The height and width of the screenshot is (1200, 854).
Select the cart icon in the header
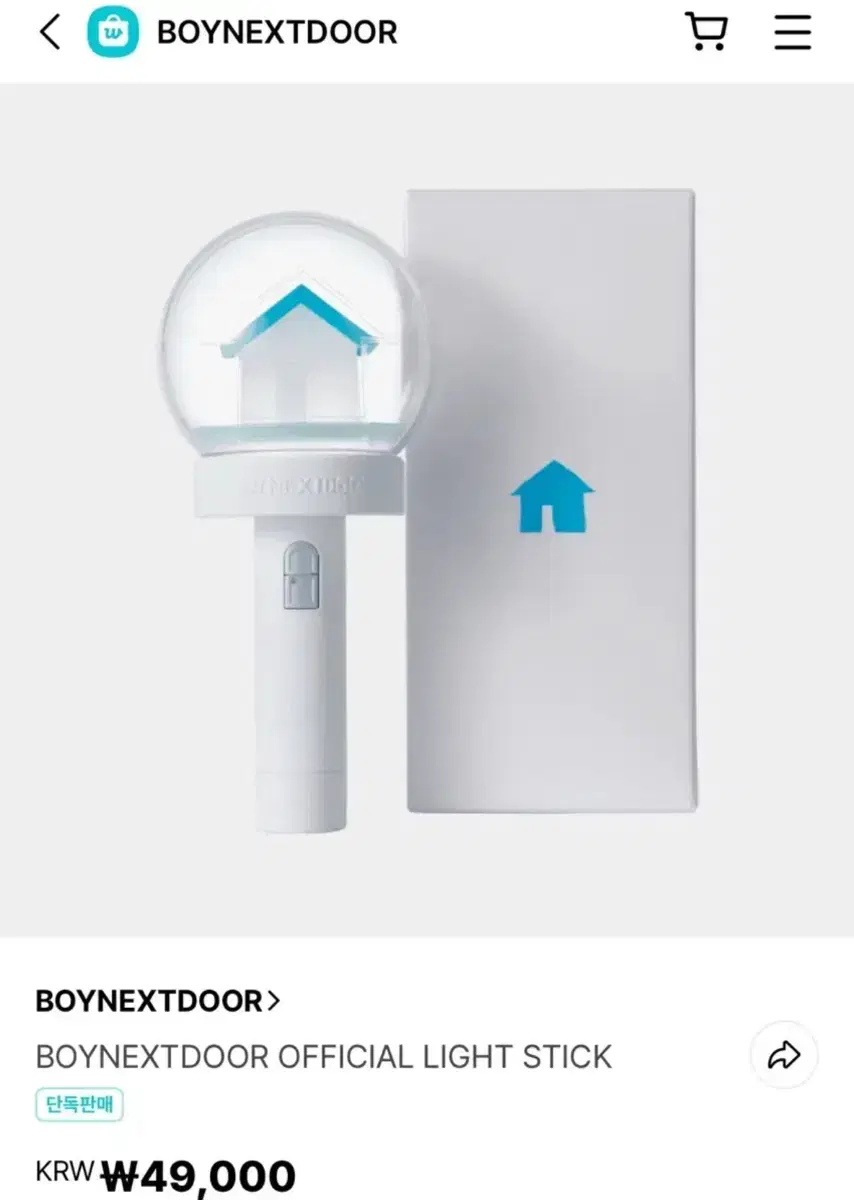point(706,32)
